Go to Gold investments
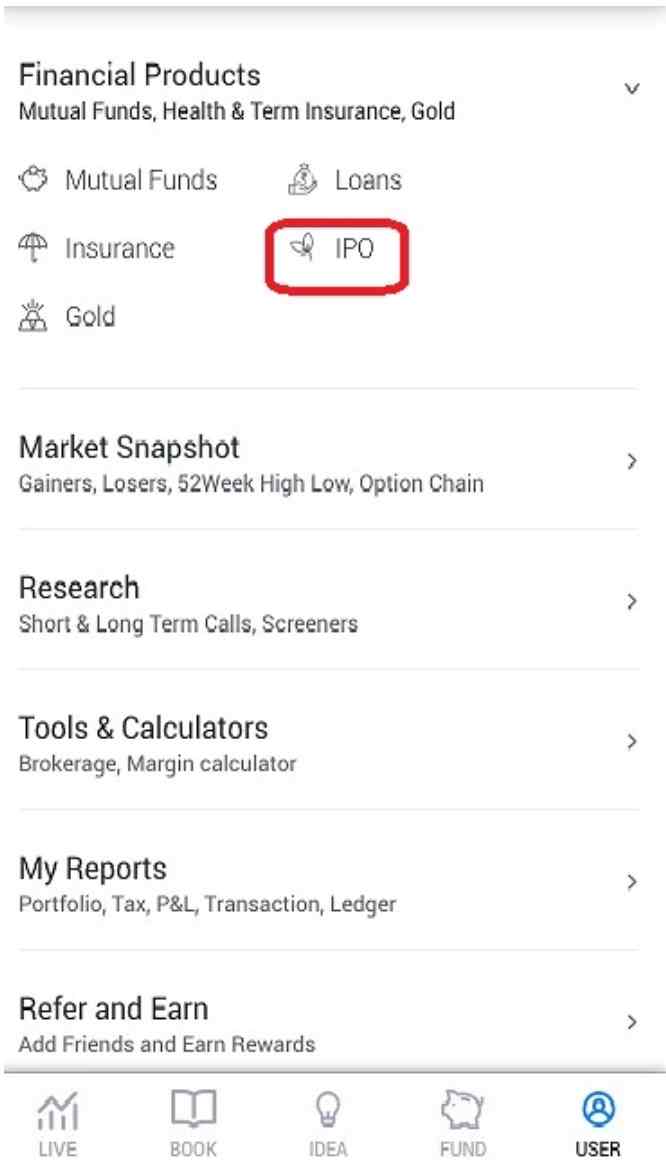 tap(68, 317)
